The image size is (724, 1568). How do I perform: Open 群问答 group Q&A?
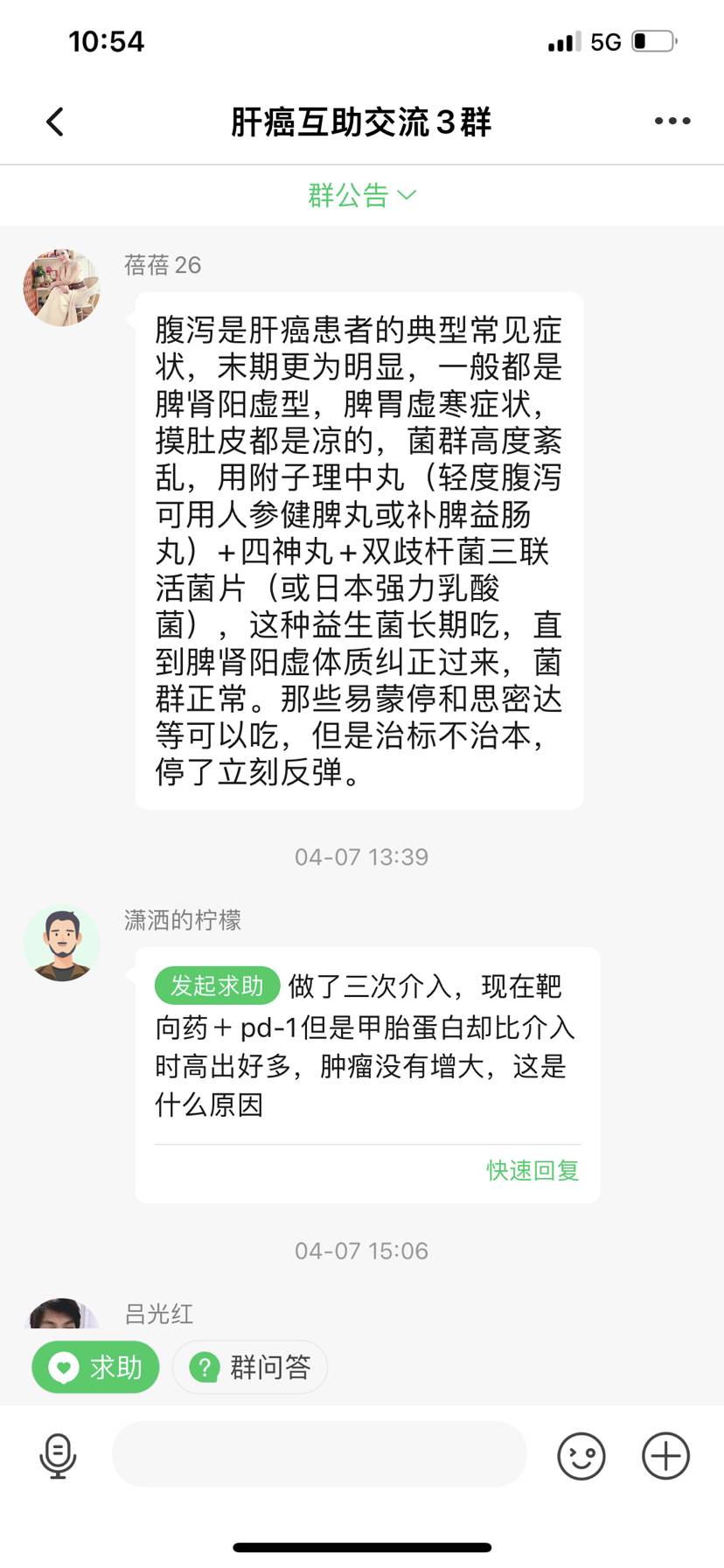coord(250,1367)
